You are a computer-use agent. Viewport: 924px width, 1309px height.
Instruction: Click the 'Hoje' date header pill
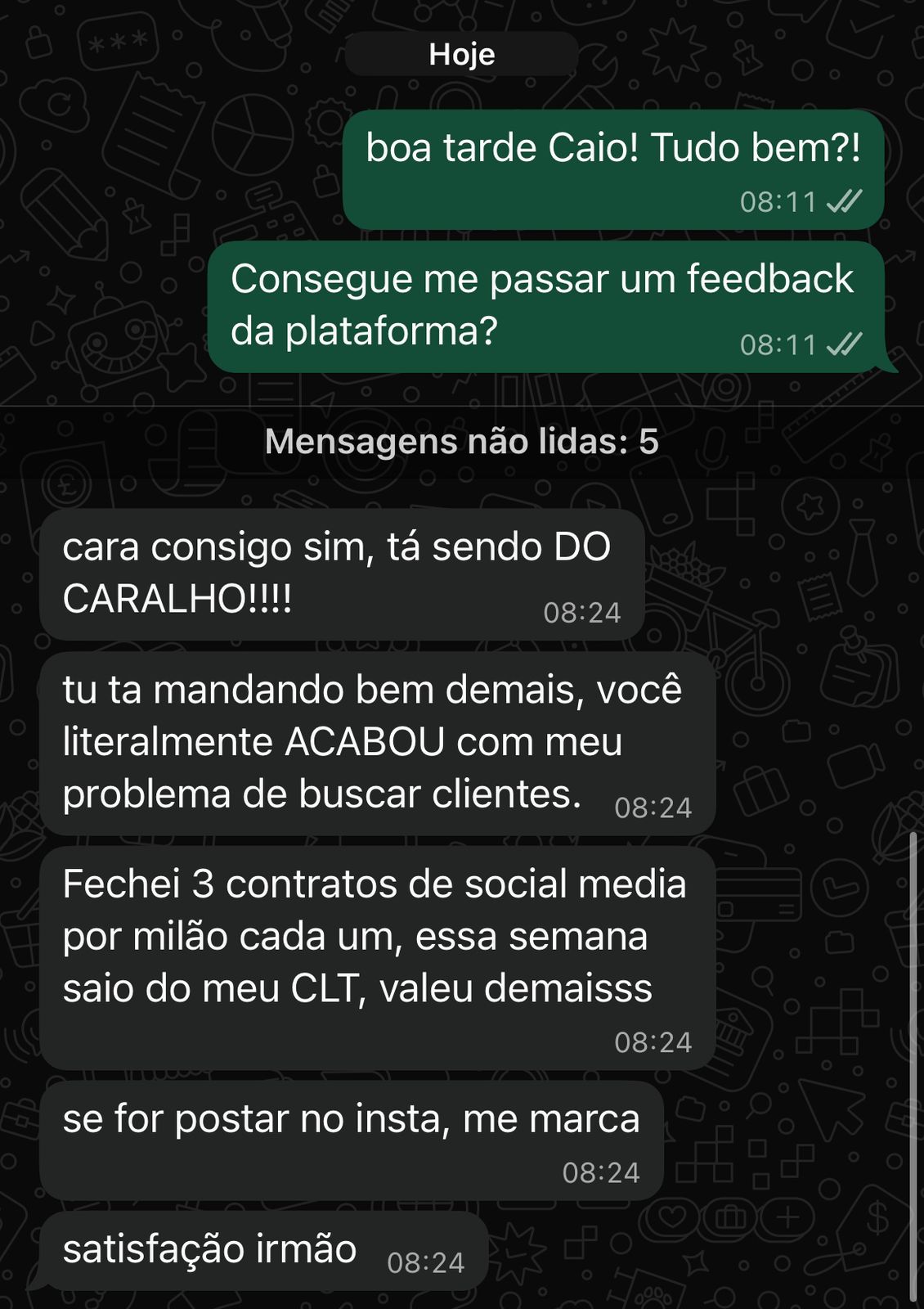coord(460,56)
